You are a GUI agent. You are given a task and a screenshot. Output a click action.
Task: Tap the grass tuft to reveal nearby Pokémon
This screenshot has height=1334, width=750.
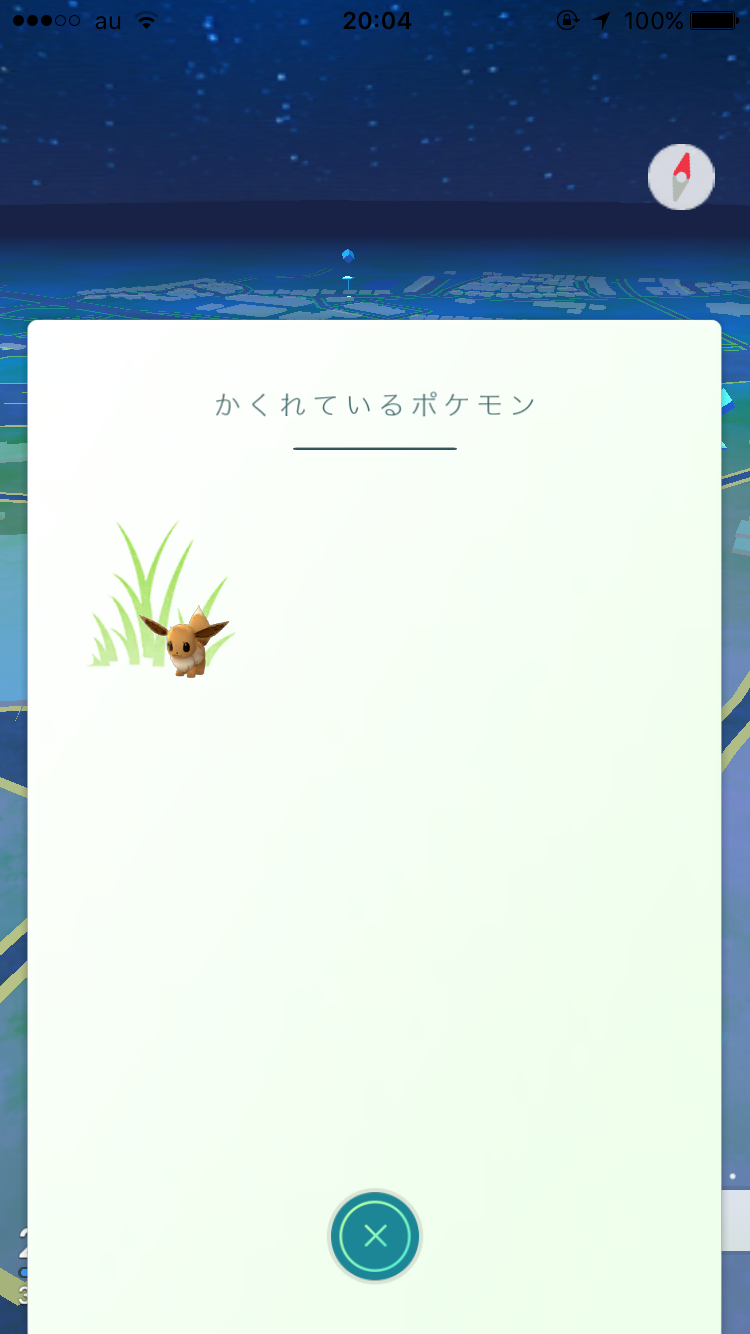(x=150, y=590)
